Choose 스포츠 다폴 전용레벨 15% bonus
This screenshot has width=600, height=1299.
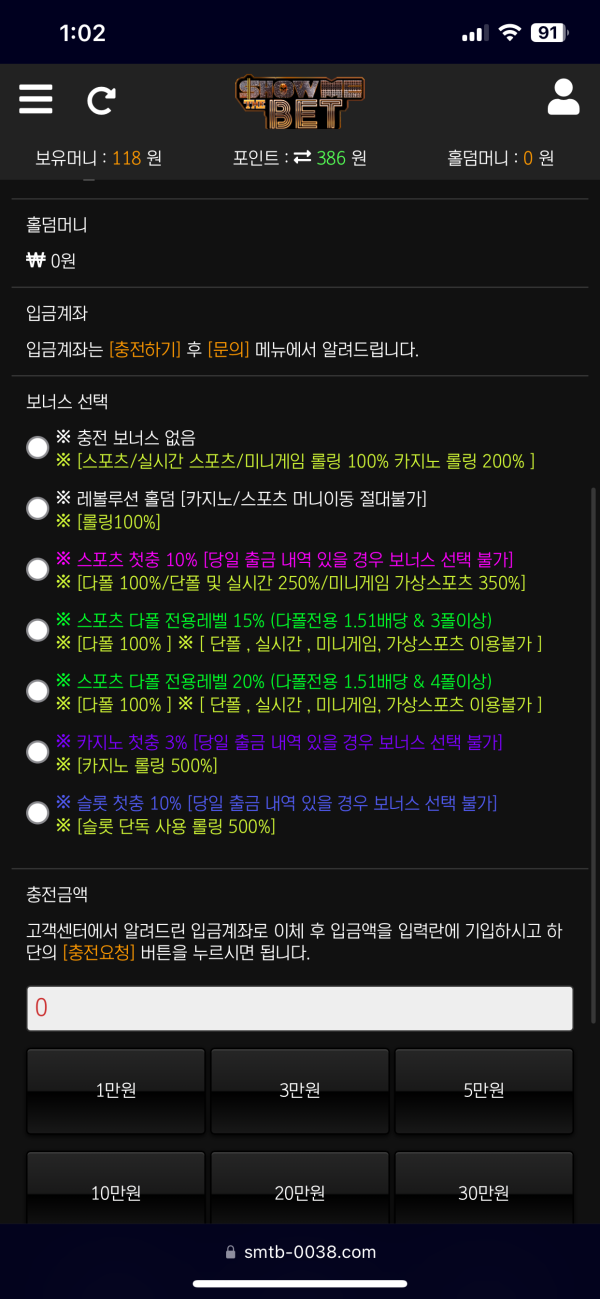38,631
